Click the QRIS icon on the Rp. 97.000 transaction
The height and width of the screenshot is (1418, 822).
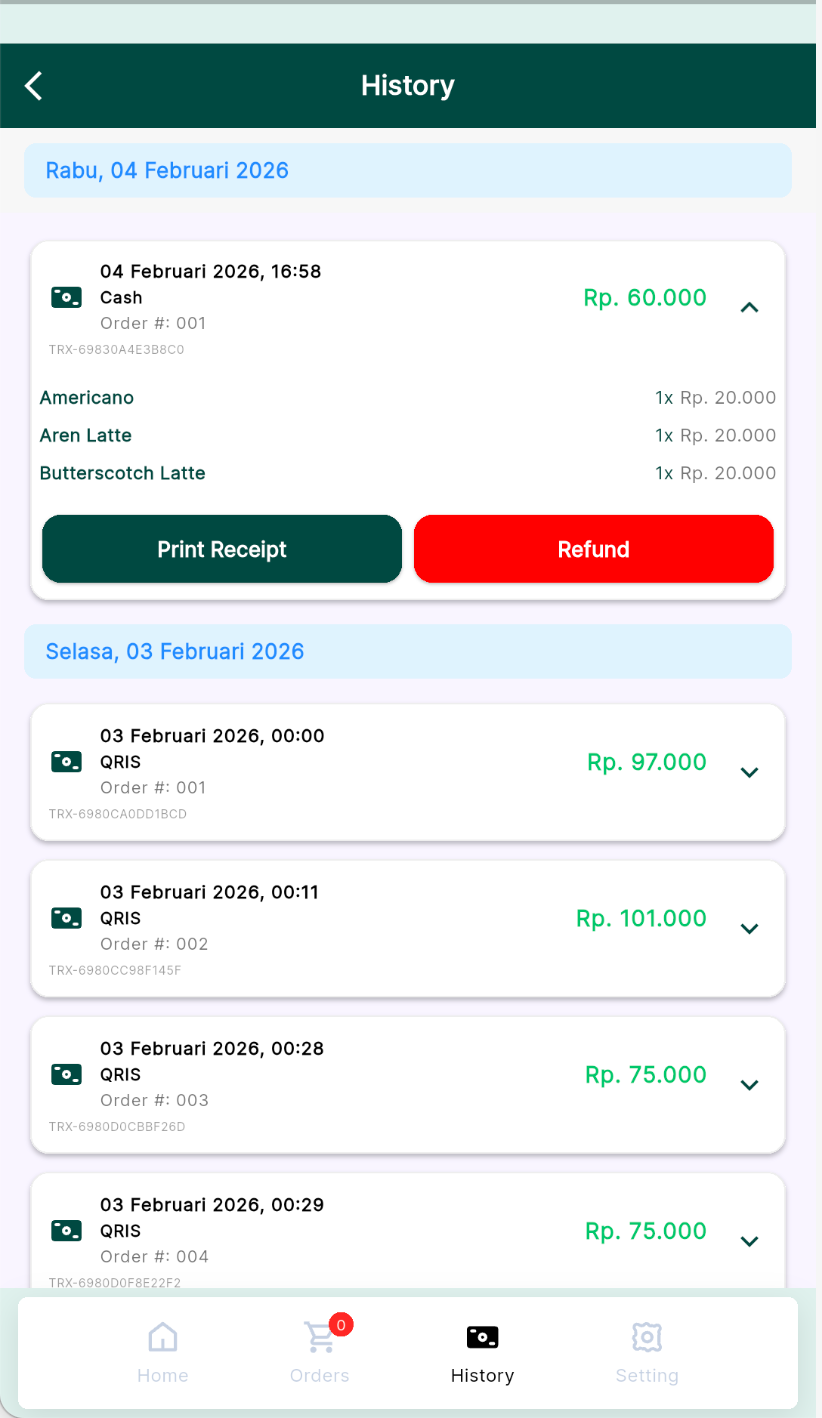coord(66,761)
